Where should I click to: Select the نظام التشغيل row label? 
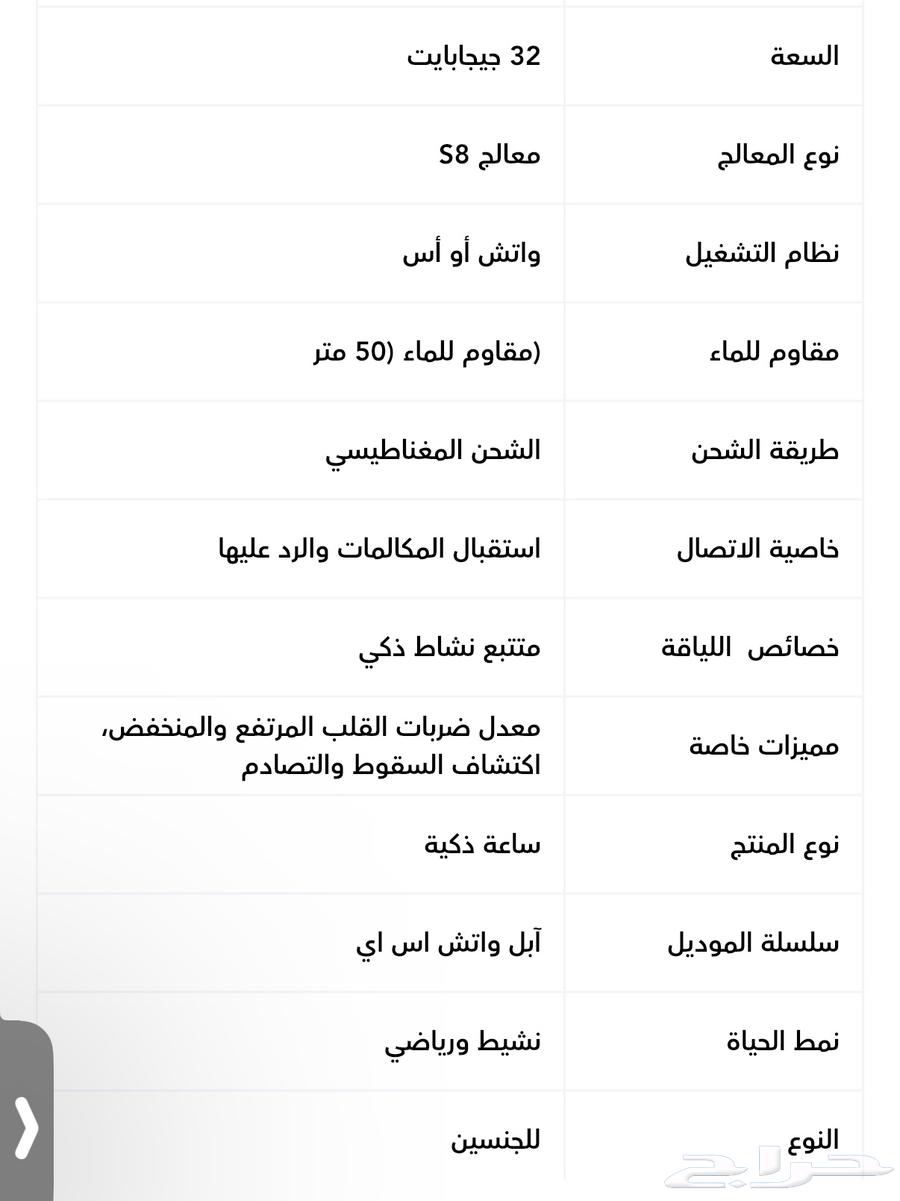coord(777,252)
